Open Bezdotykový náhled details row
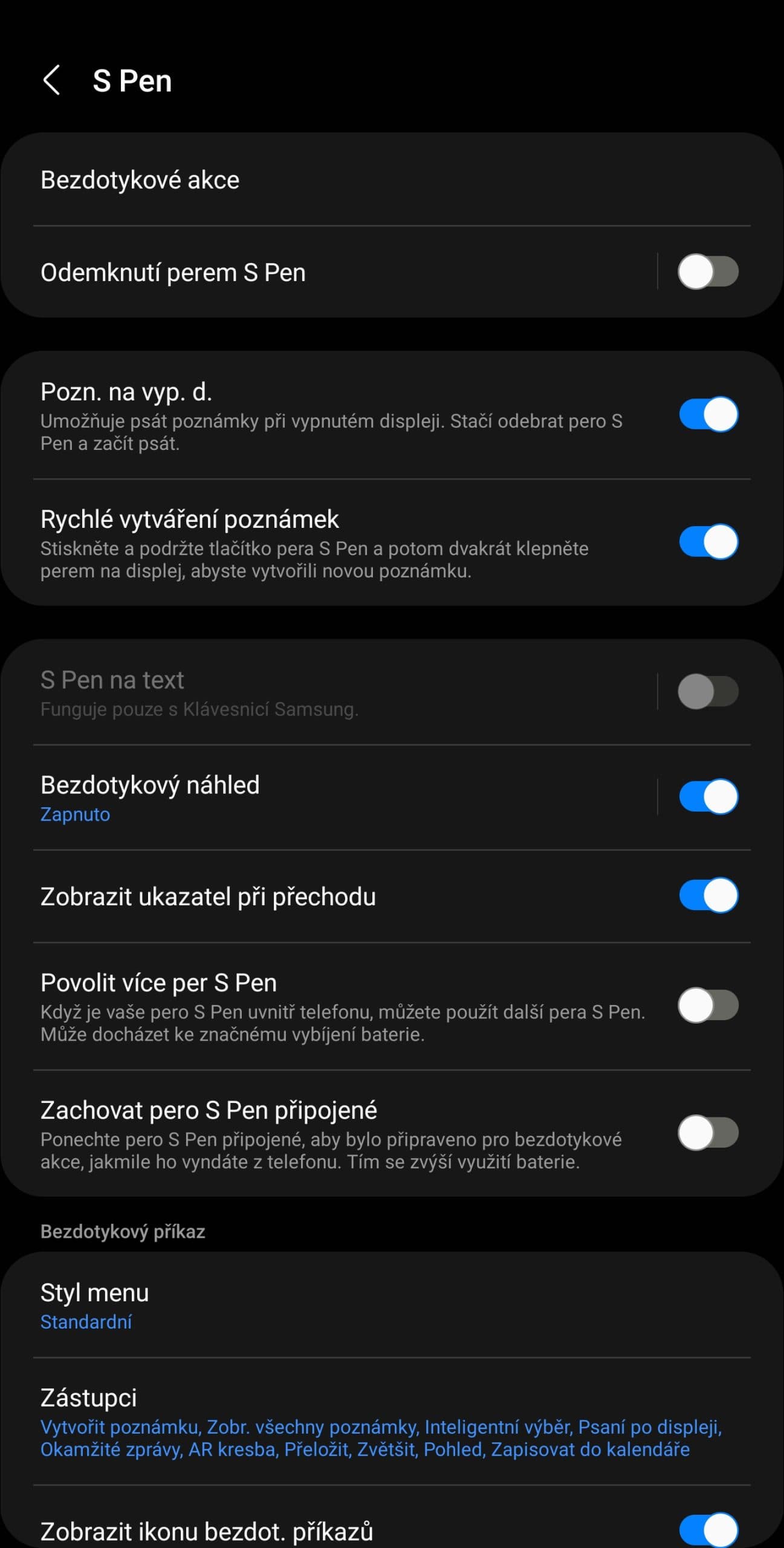 point(302,797)
